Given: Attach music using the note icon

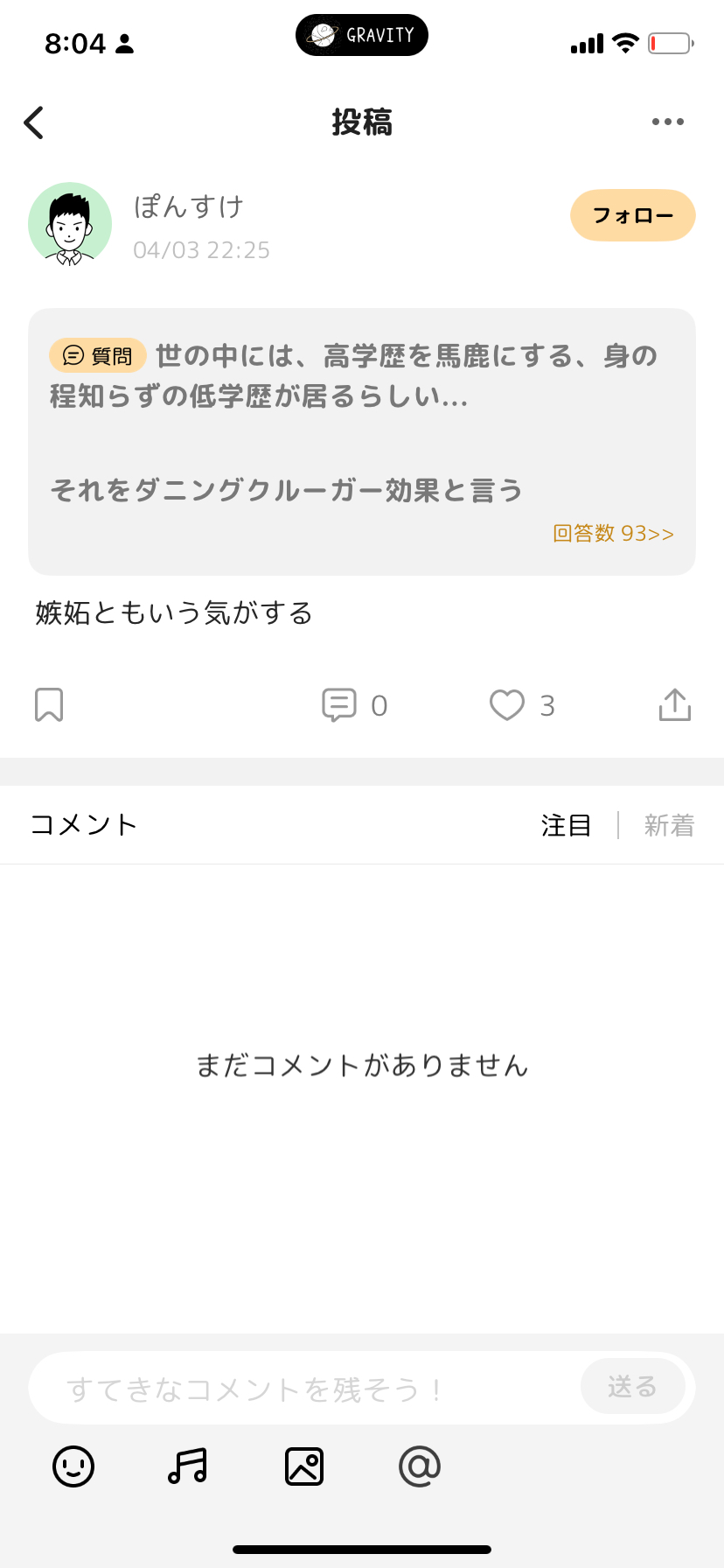Looking at the screenshot, I should [x=188, y=1466].
